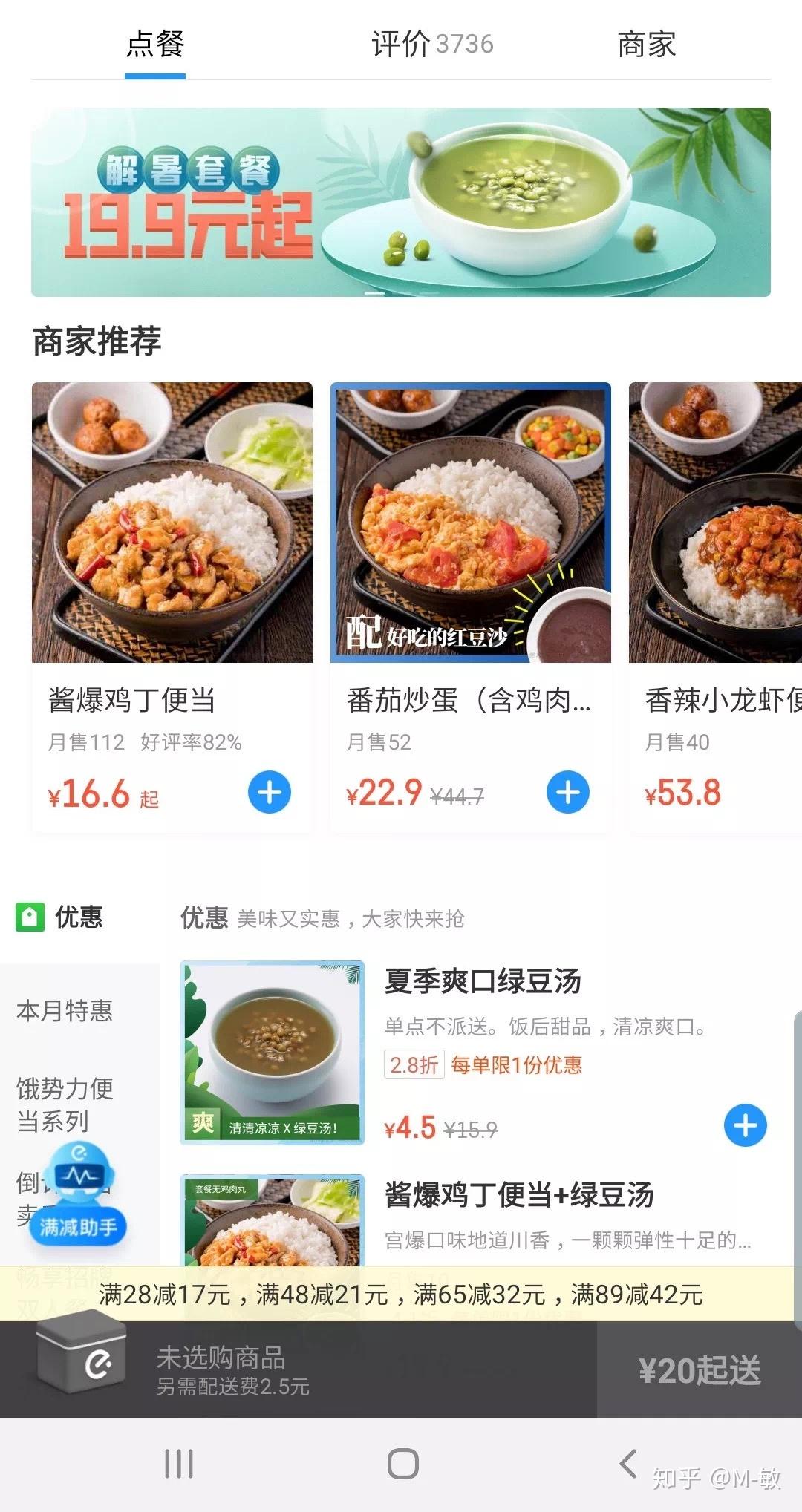Viewport: 802px width, 1512px height.
Task: Switch to the 评价 tab
Action: pyautogui.click(x=429, y=45)
